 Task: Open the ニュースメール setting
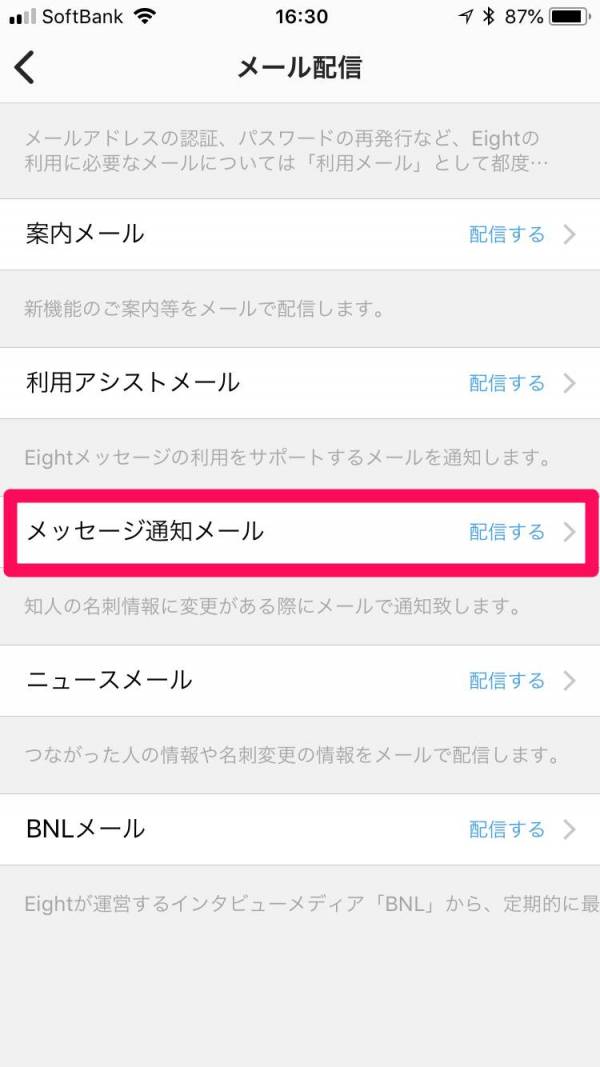click(x=300, y=680)
